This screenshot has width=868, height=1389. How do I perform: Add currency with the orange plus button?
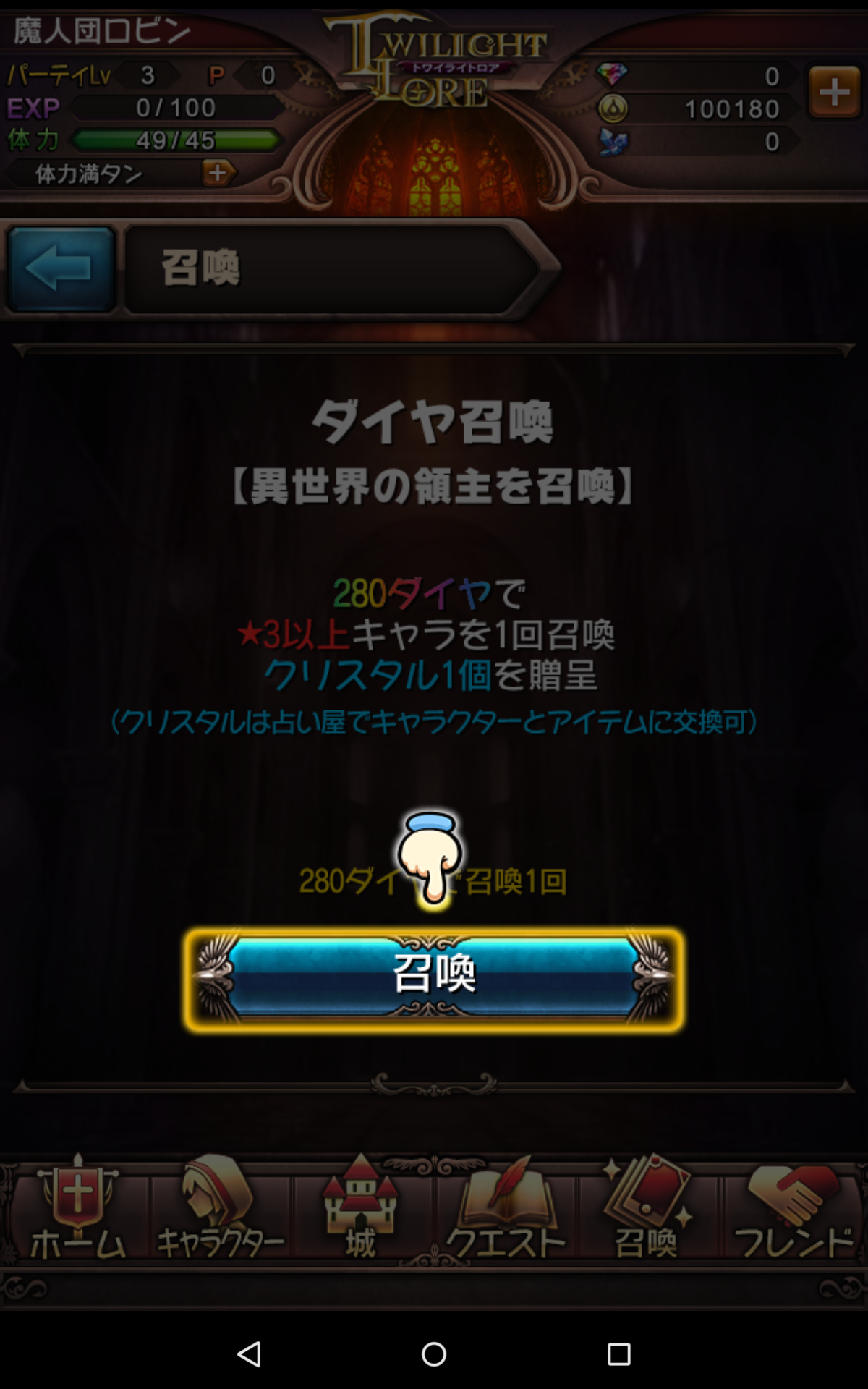pos(834,92)
